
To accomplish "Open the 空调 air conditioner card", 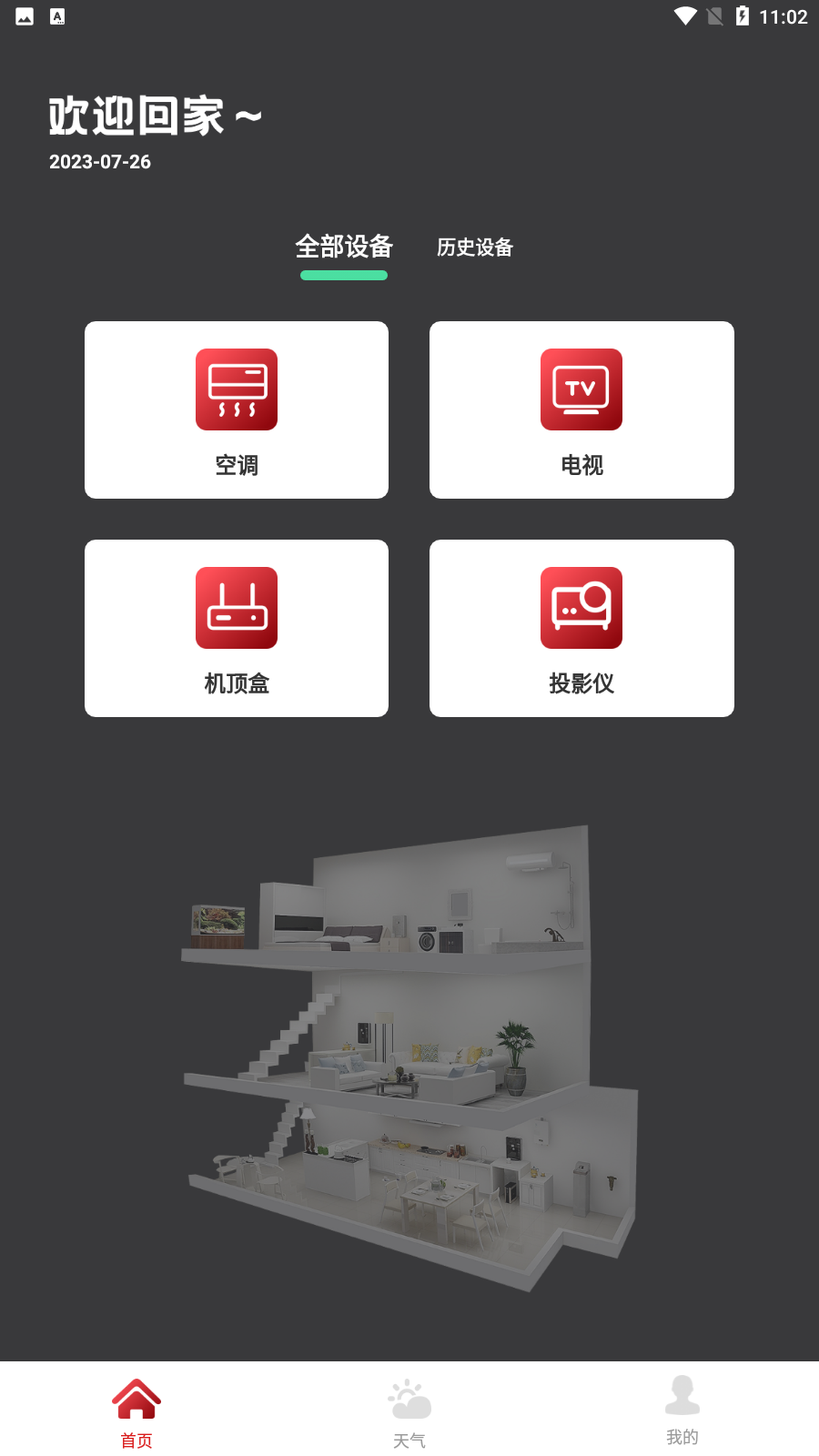I will [x=237, y=409].
